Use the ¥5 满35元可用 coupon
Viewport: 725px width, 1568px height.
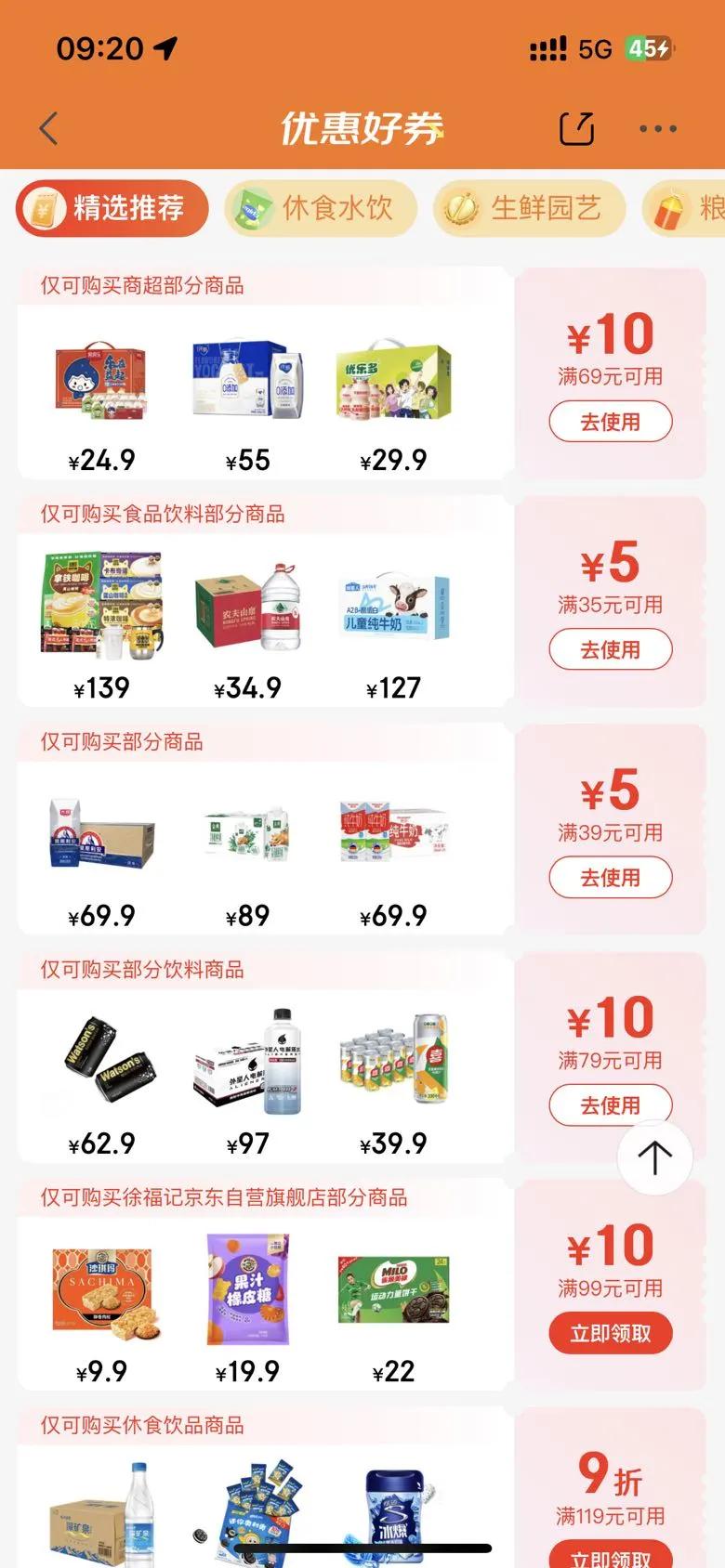611,649
